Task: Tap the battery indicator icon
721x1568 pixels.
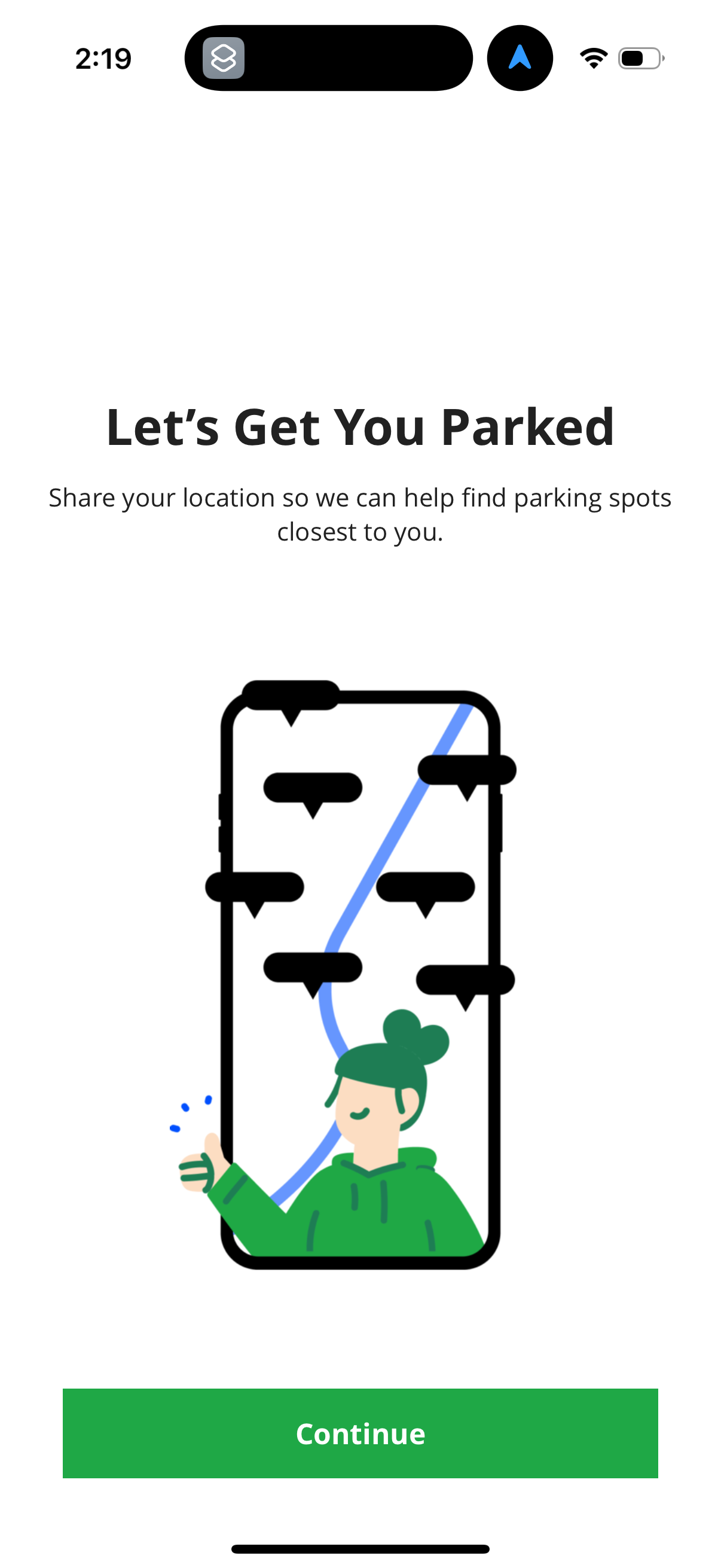Action: coord(639,57)
